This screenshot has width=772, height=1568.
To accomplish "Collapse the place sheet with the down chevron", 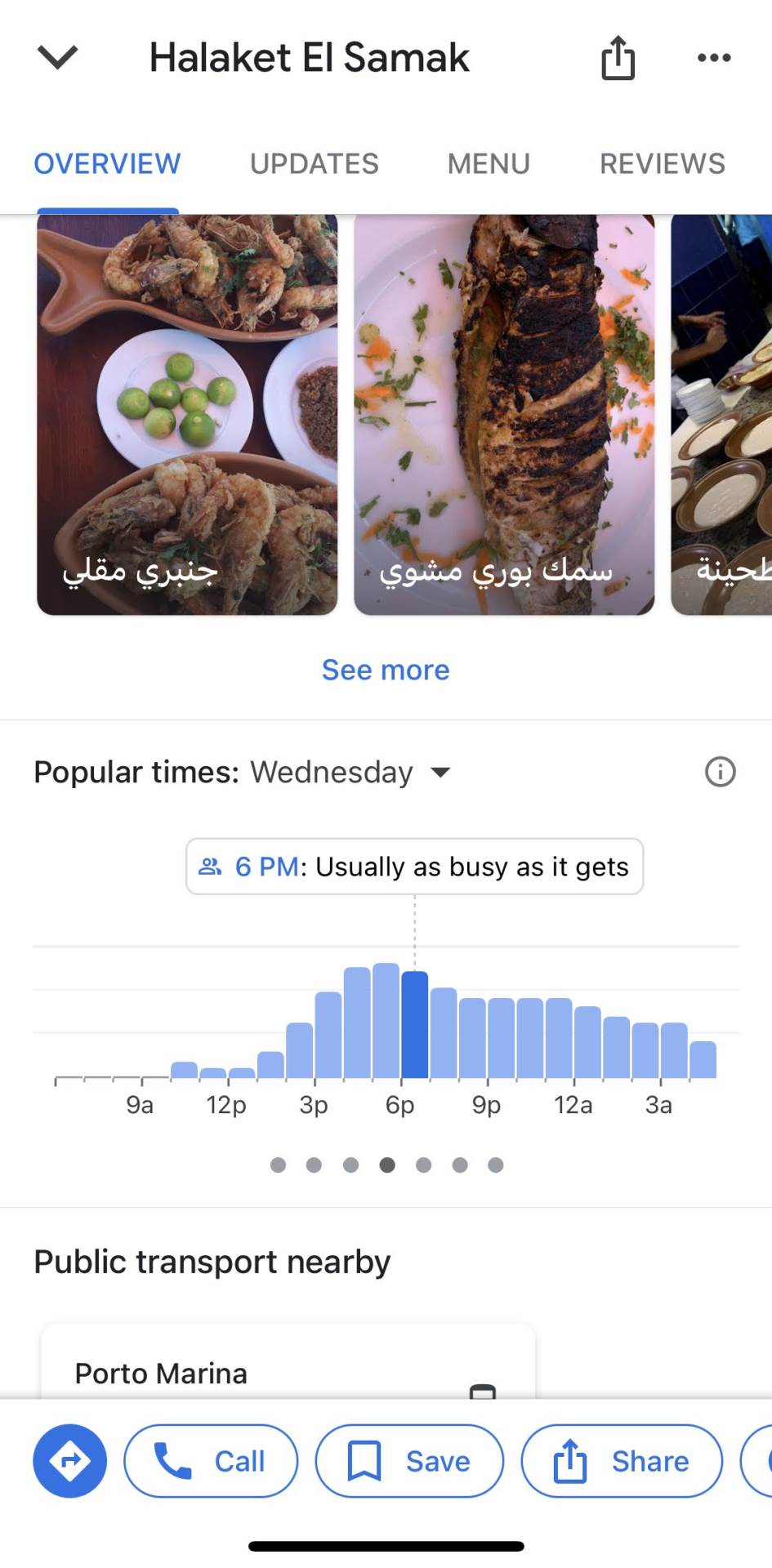I will point(56,56).
